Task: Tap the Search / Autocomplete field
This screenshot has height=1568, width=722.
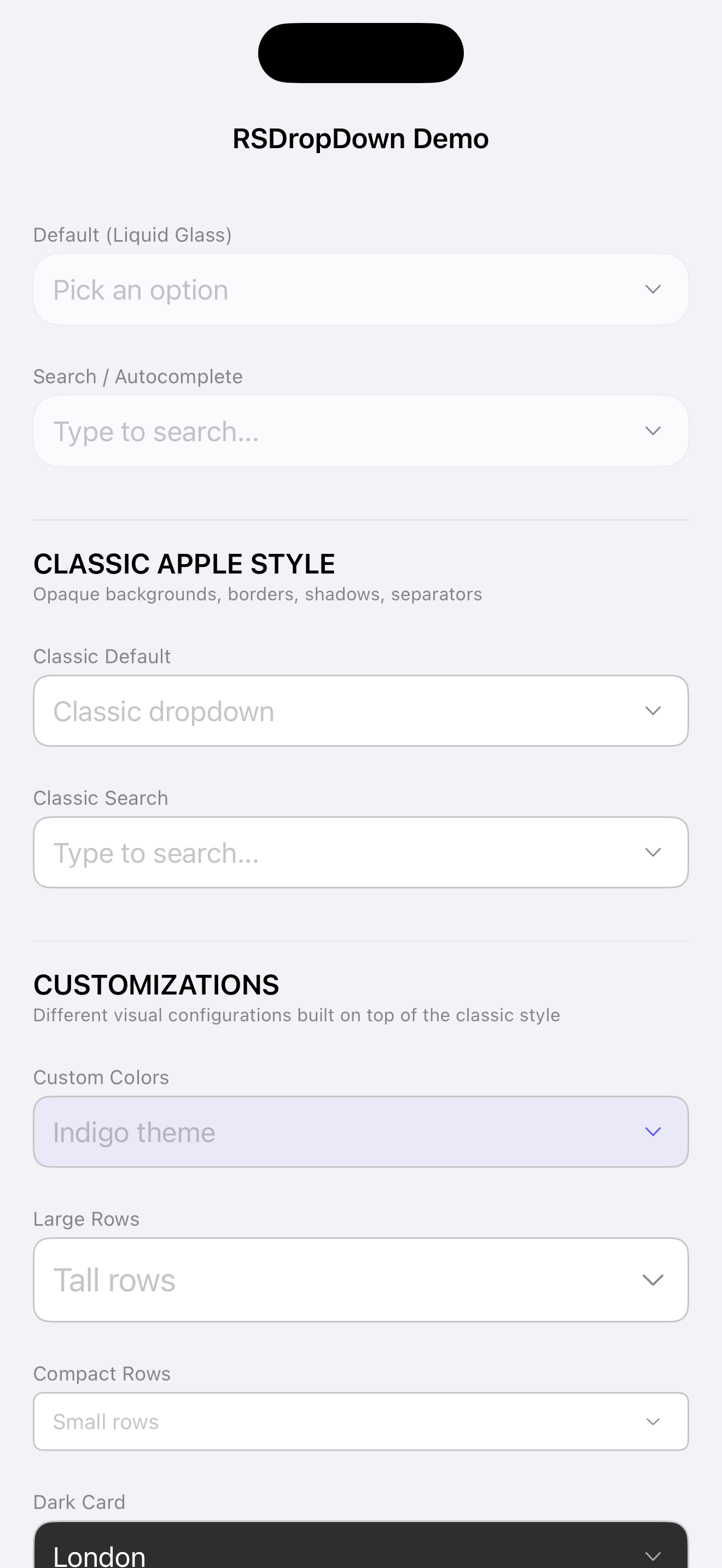Action: pyautogui.click(x=341, y=431)
